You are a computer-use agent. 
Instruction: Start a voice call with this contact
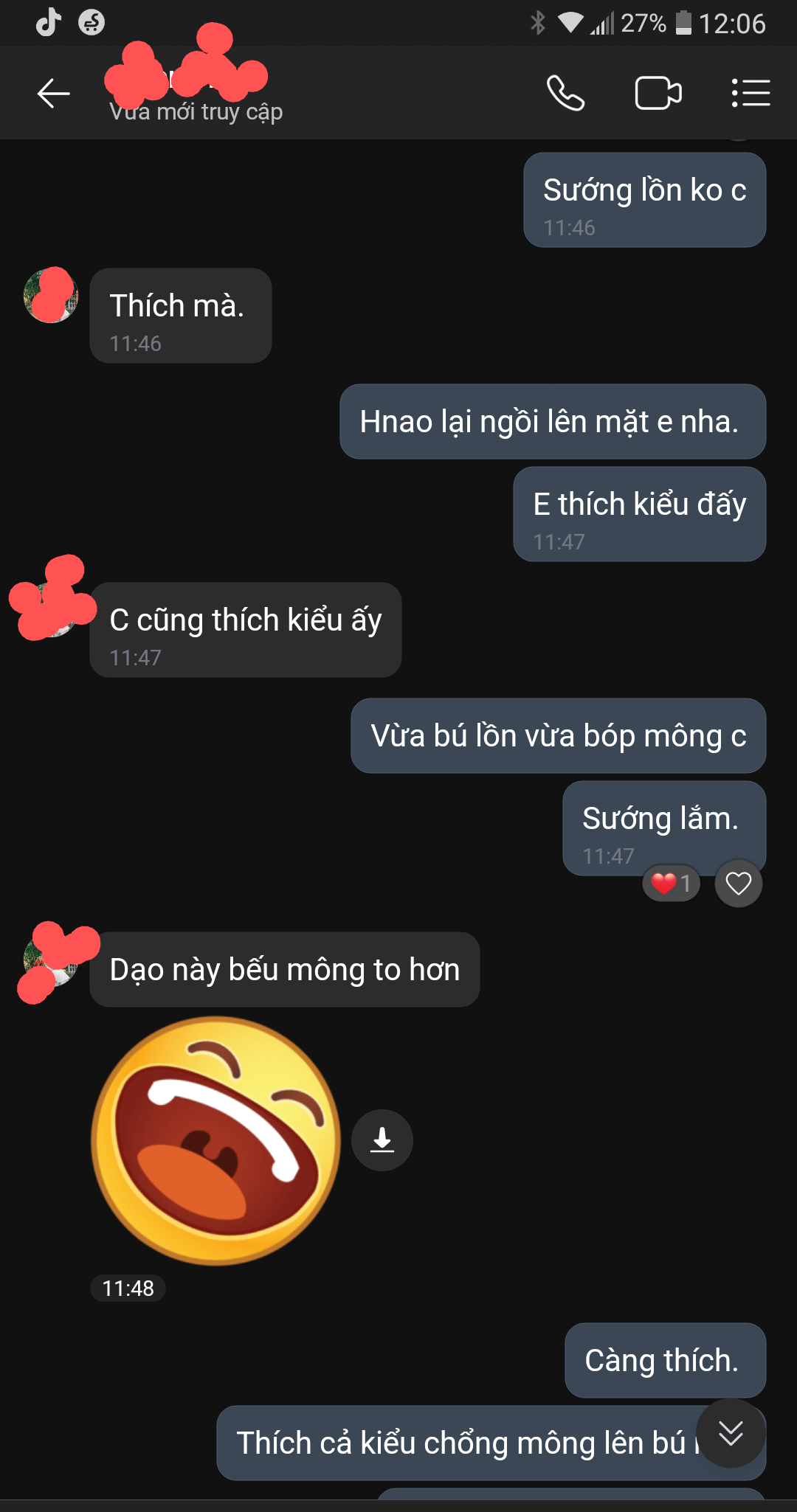565,94
